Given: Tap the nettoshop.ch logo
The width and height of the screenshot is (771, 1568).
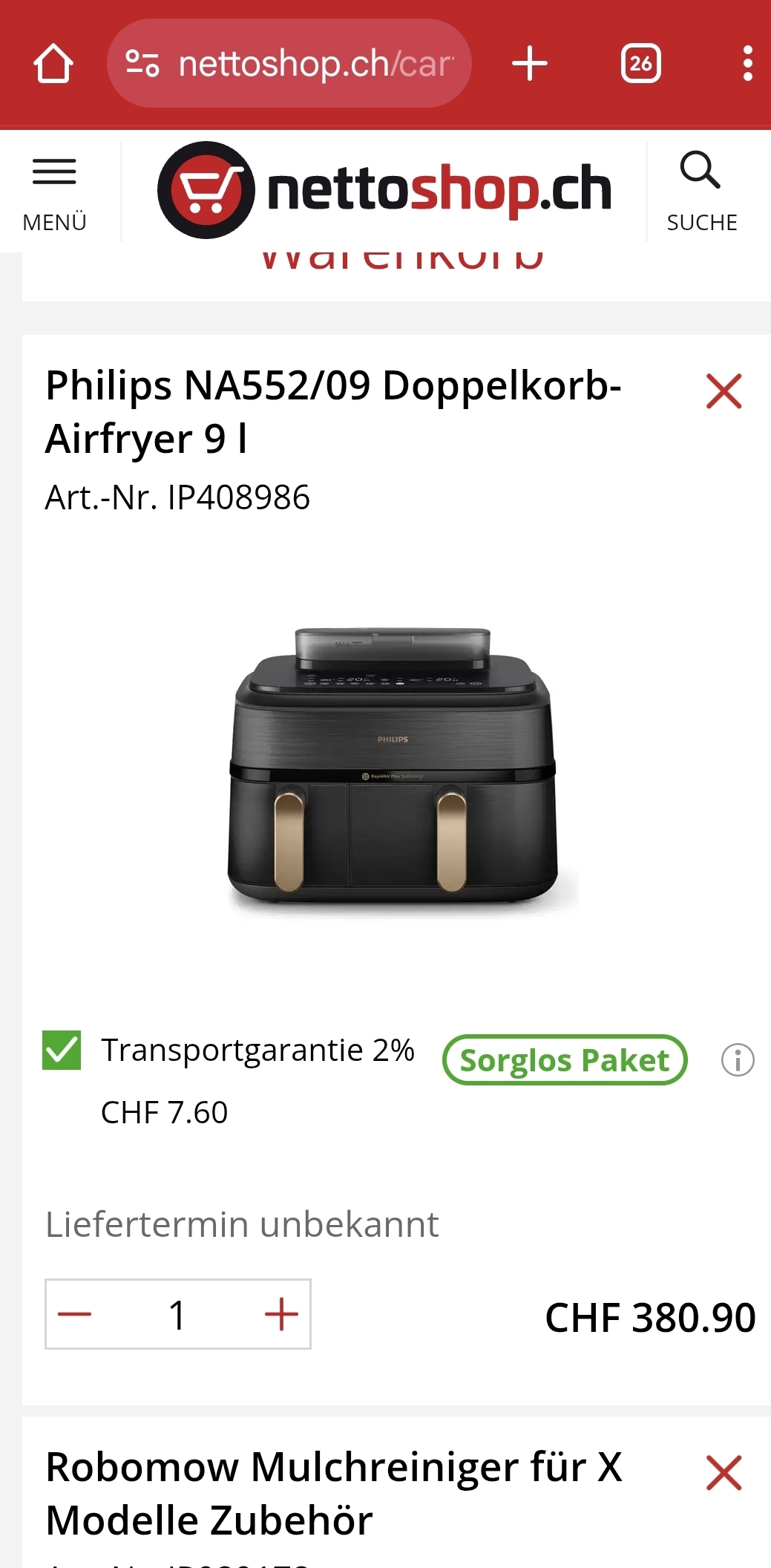Looking at the screenshot, I should click(x=384, y=190).
